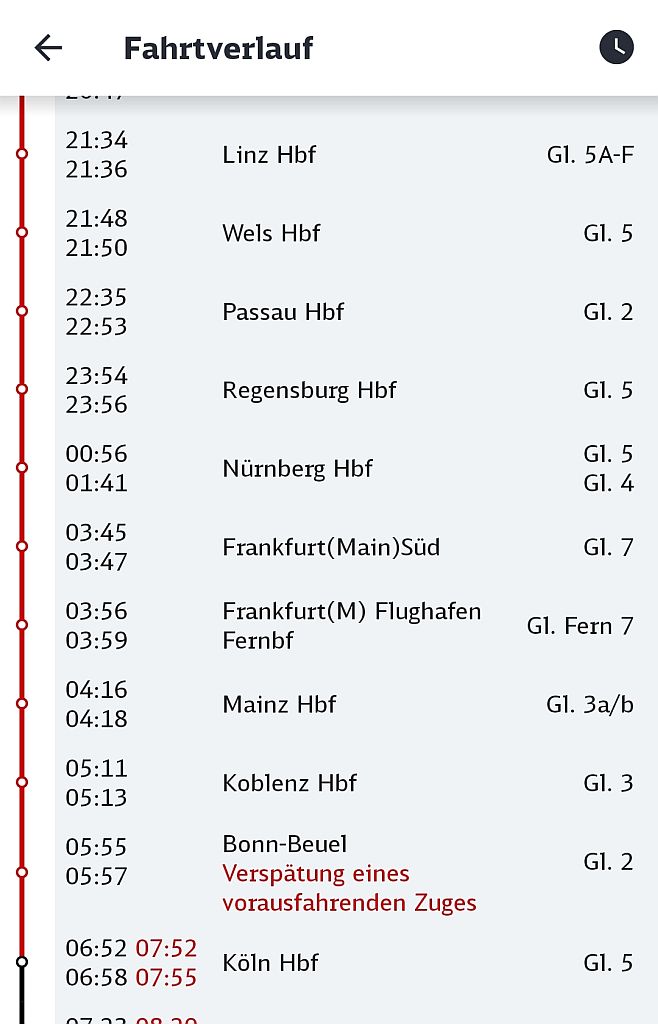This screenshot has width=658, height=1024.
Task: Open the Frankfurt(Main)Süd stop
Action: click(x=331, y=547)
